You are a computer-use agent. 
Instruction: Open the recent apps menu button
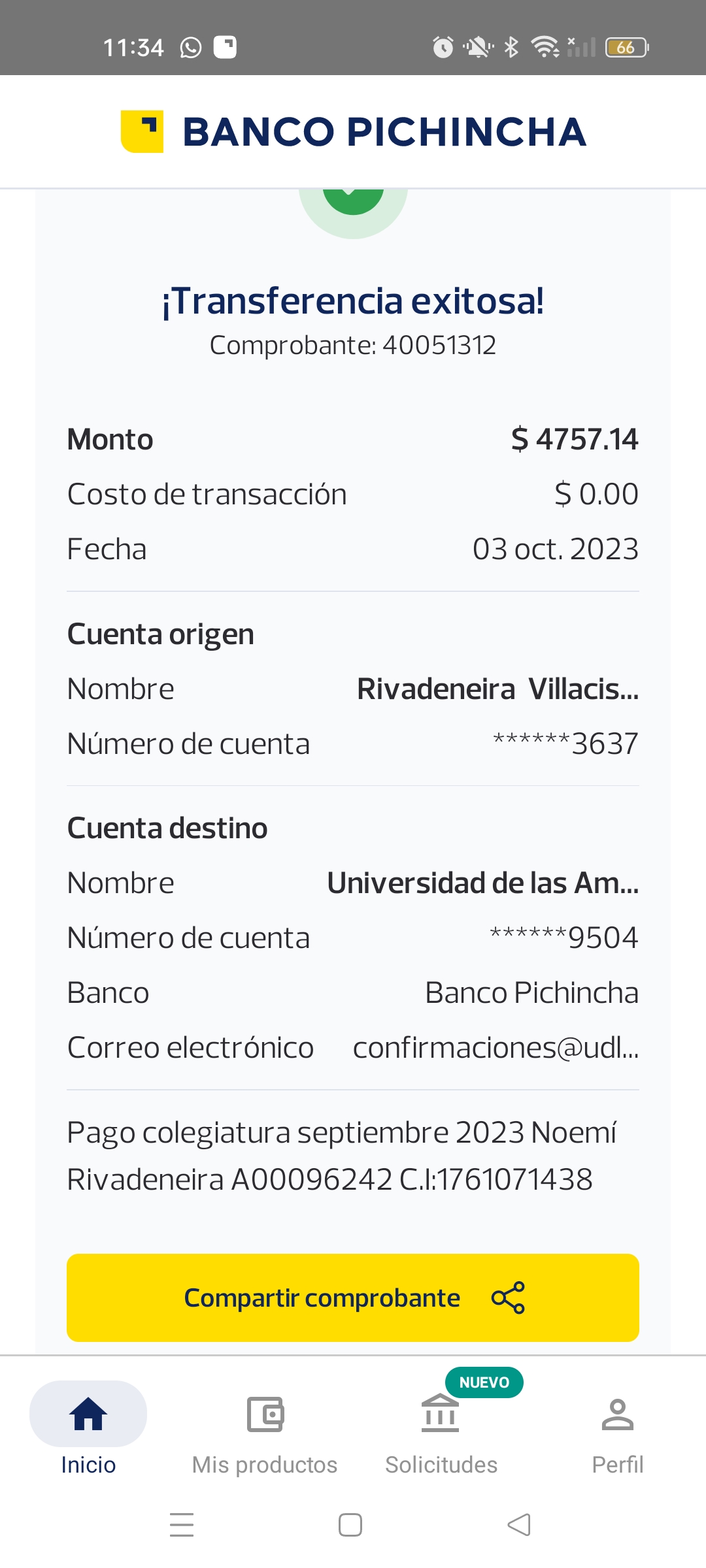pyautogui.click(x=182, y=1525)
